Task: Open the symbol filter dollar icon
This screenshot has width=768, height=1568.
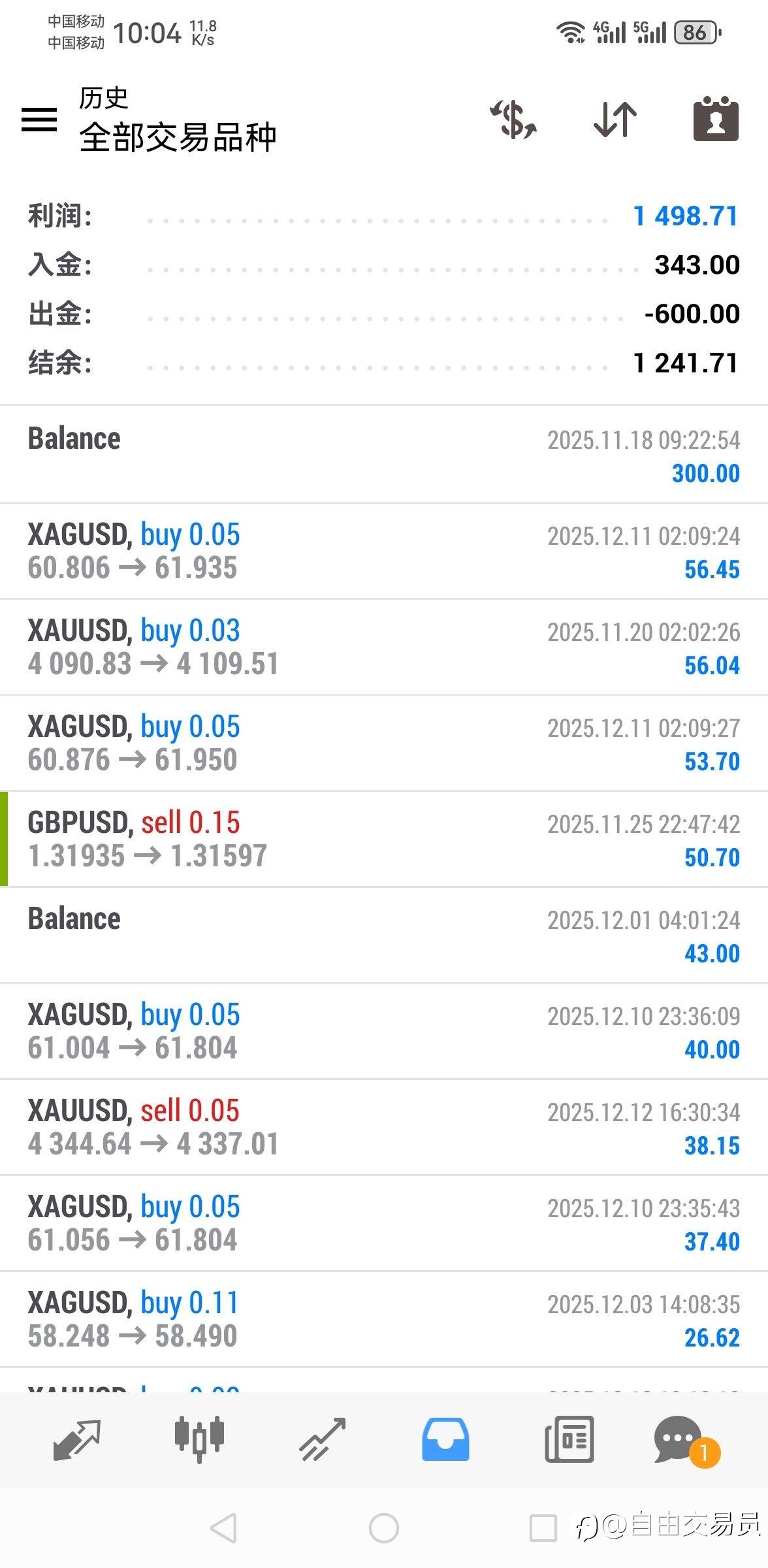Action: point(513,120)
